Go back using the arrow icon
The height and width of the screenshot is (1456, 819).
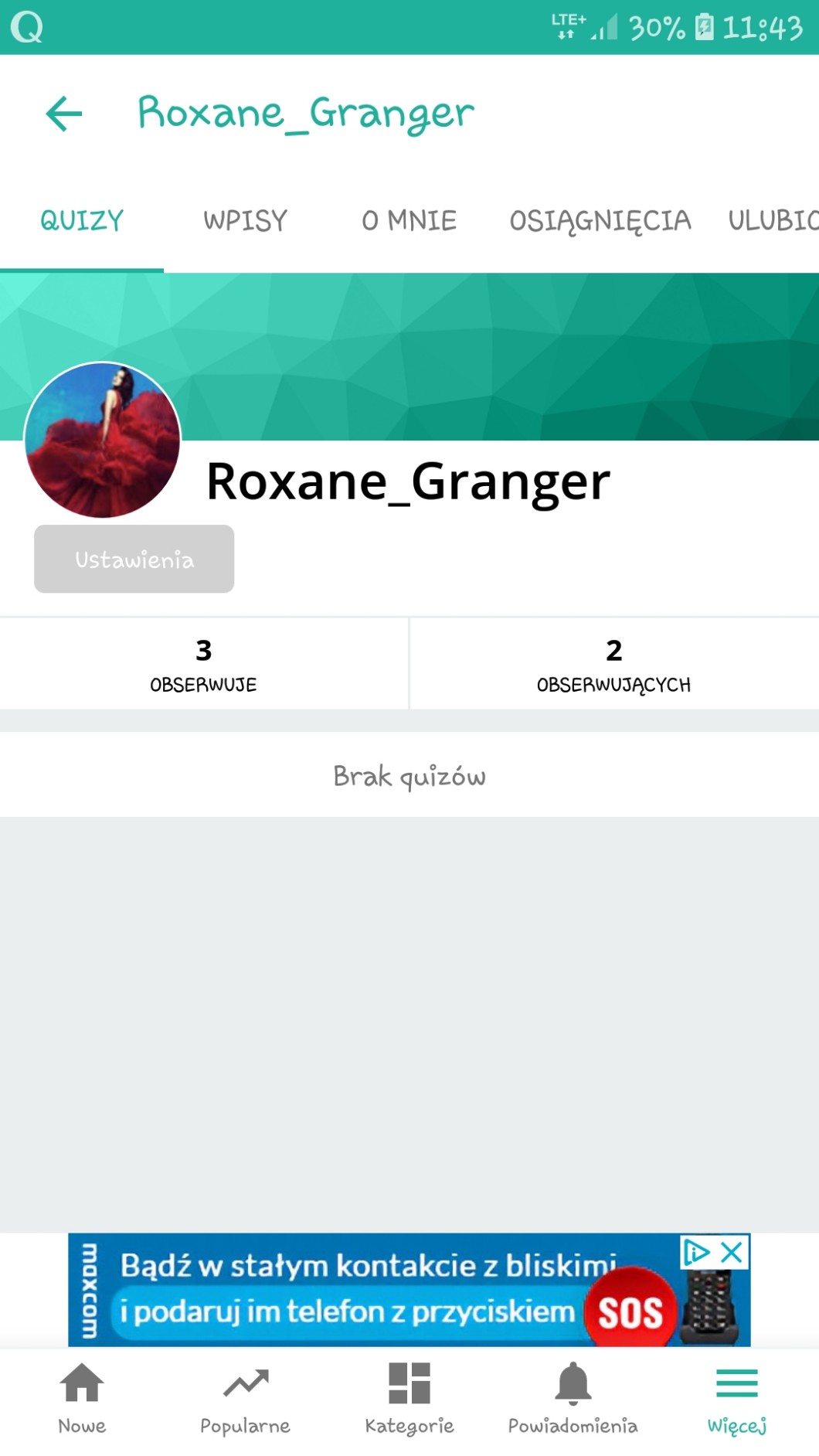(x=64, y=114)
